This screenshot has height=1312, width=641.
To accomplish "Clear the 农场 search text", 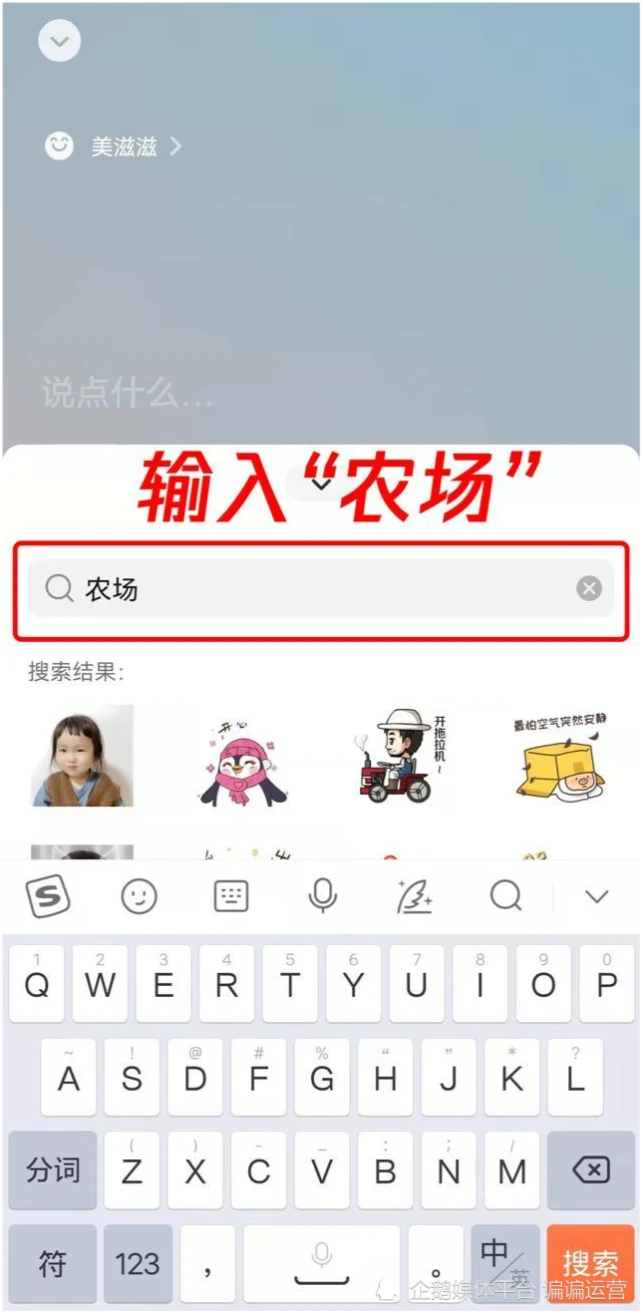I will (x=589, y=588).
